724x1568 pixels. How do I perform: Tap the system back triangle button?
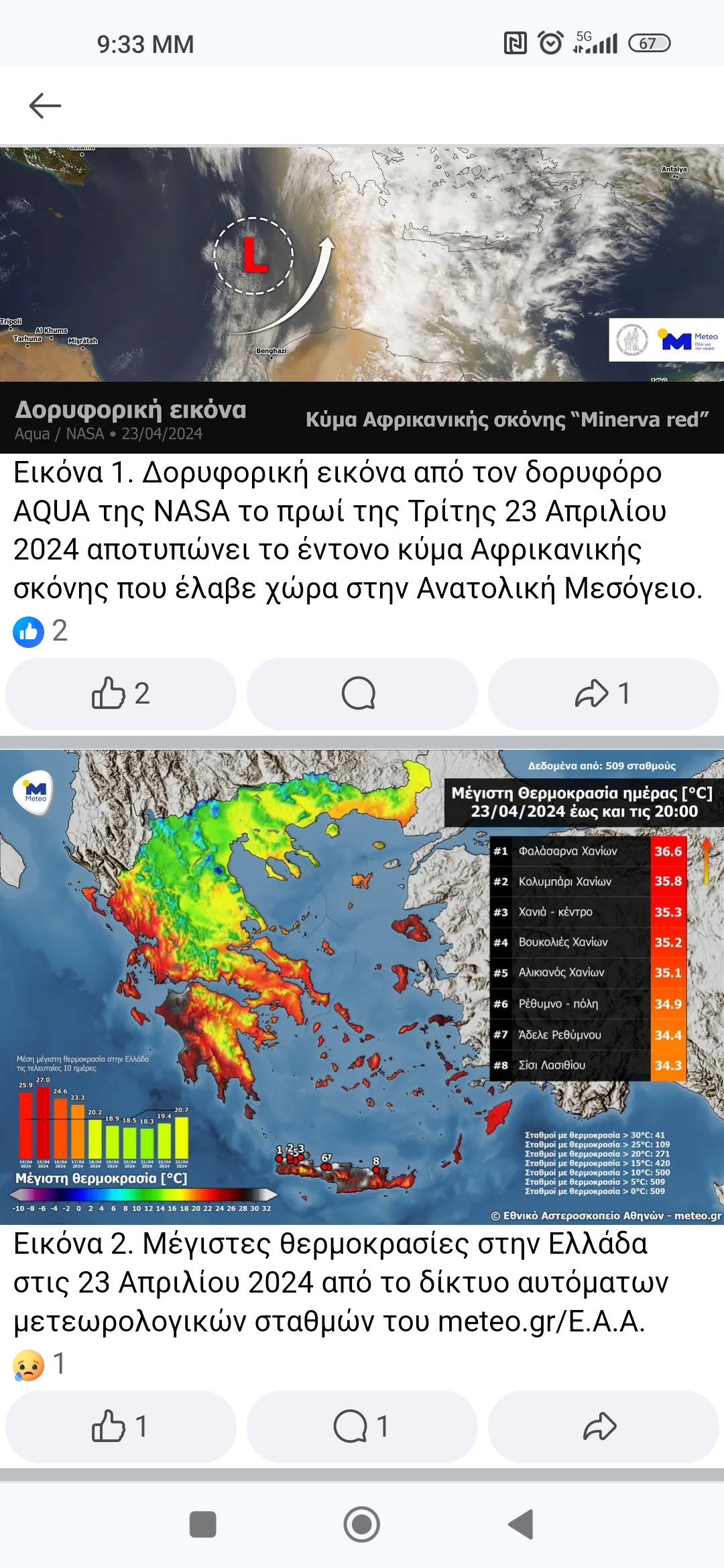click(x=522, y=1524)
